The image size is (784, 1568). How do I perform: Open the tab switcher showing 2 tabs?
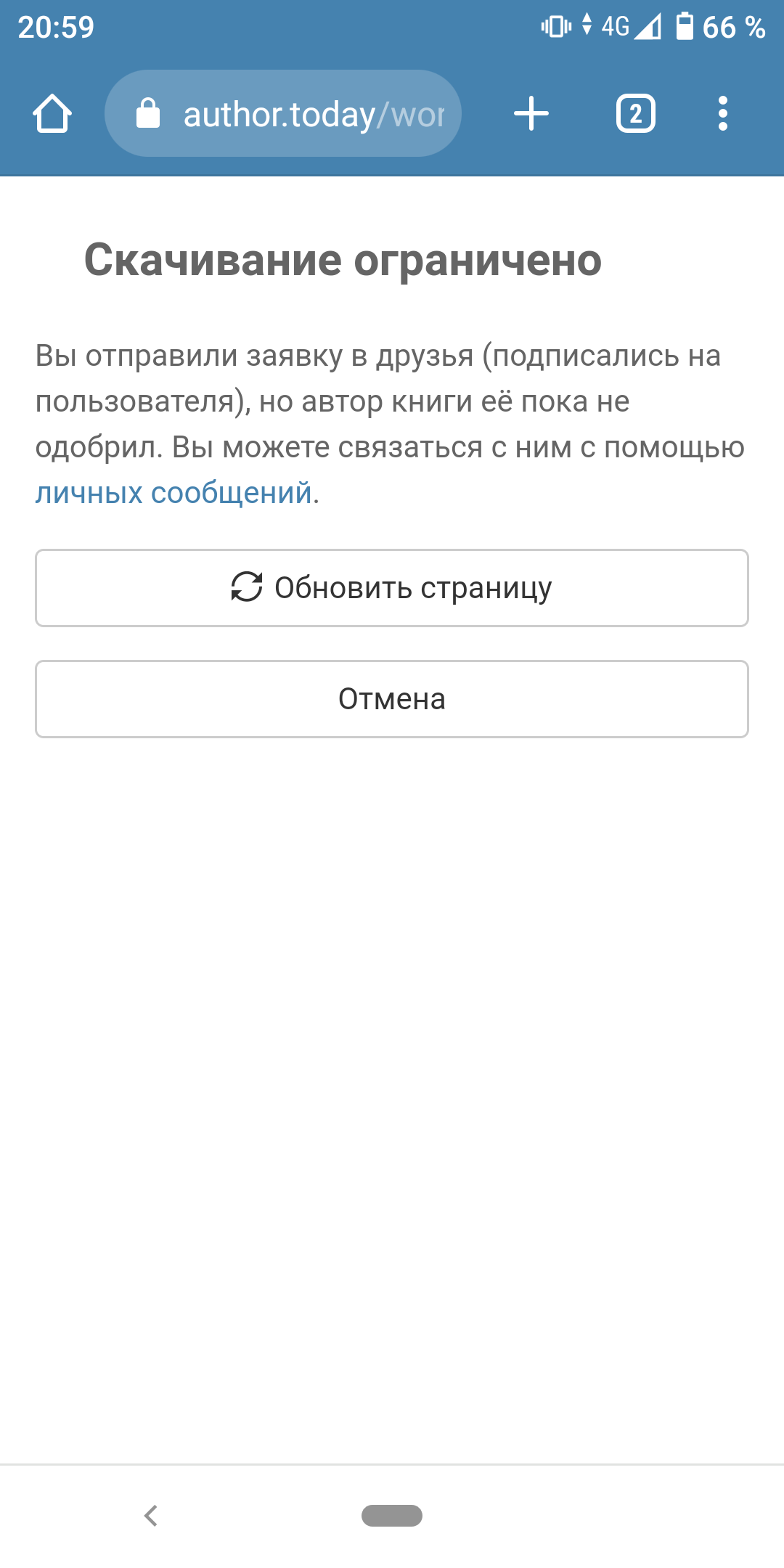pos(636,114)
